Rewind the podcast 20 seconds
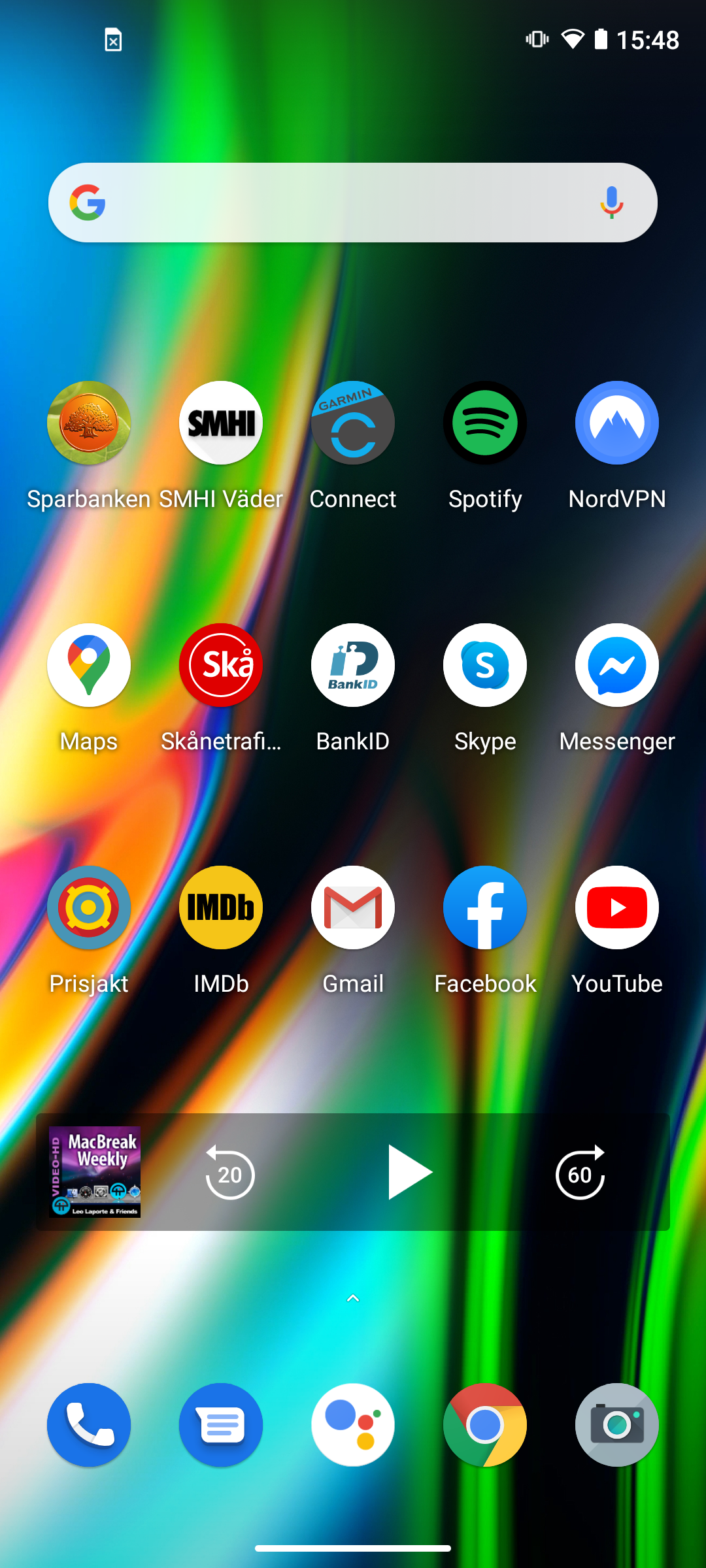 click(x=229, y=1173)
